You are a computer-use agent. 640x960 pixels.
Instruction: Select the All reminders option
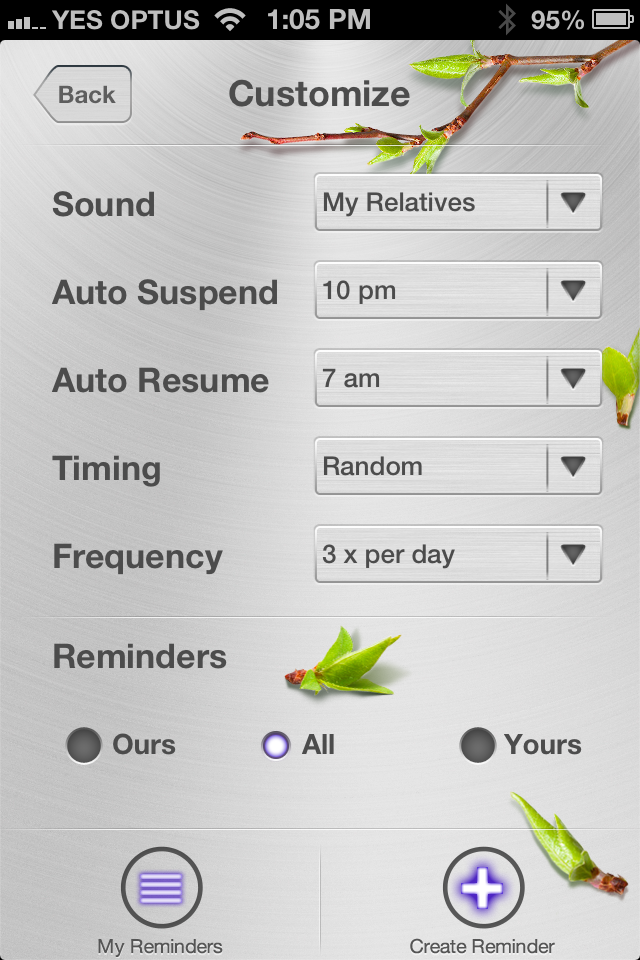[276, 745]
